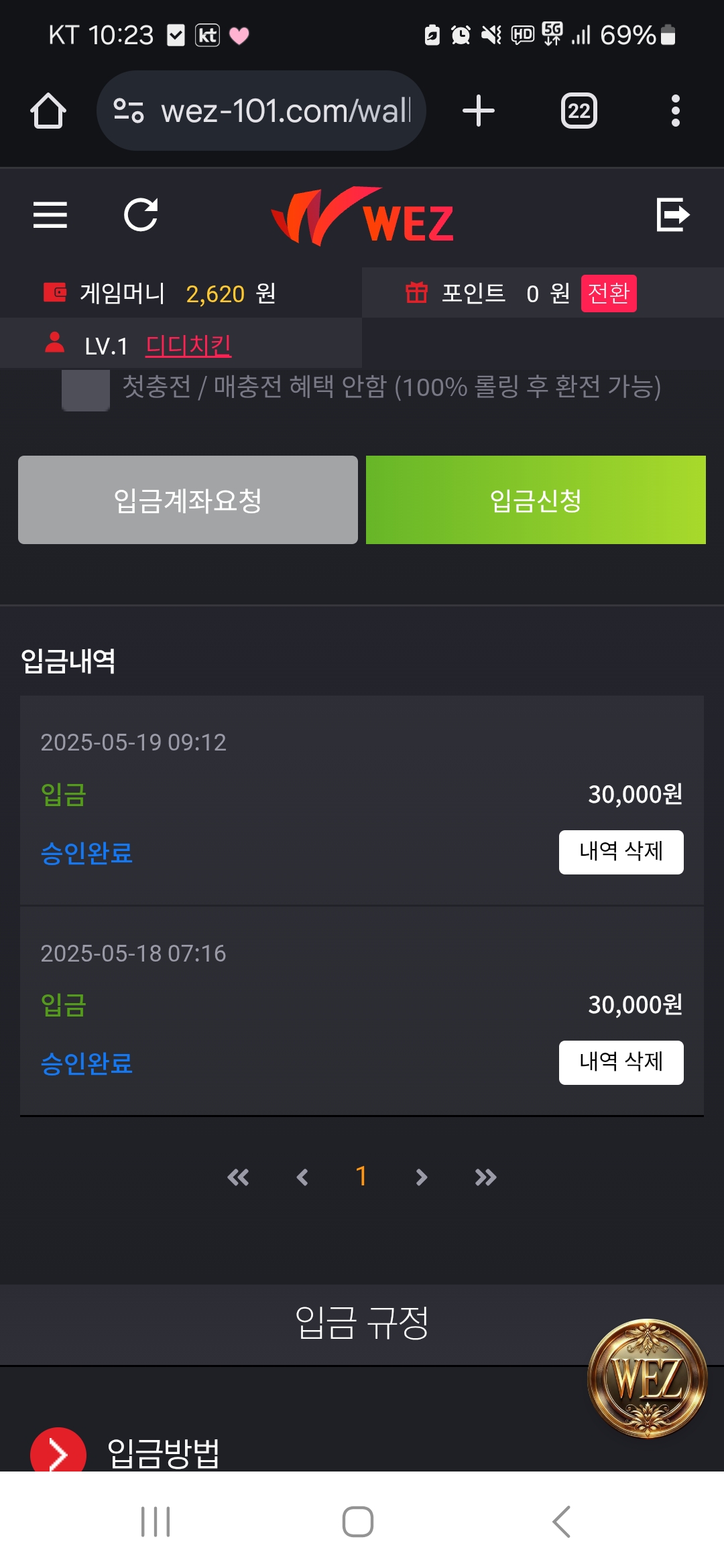Screen dimensions: 724x1568
Task: Tap the floating gold WEZ button
Action: tap(647, 1378)
